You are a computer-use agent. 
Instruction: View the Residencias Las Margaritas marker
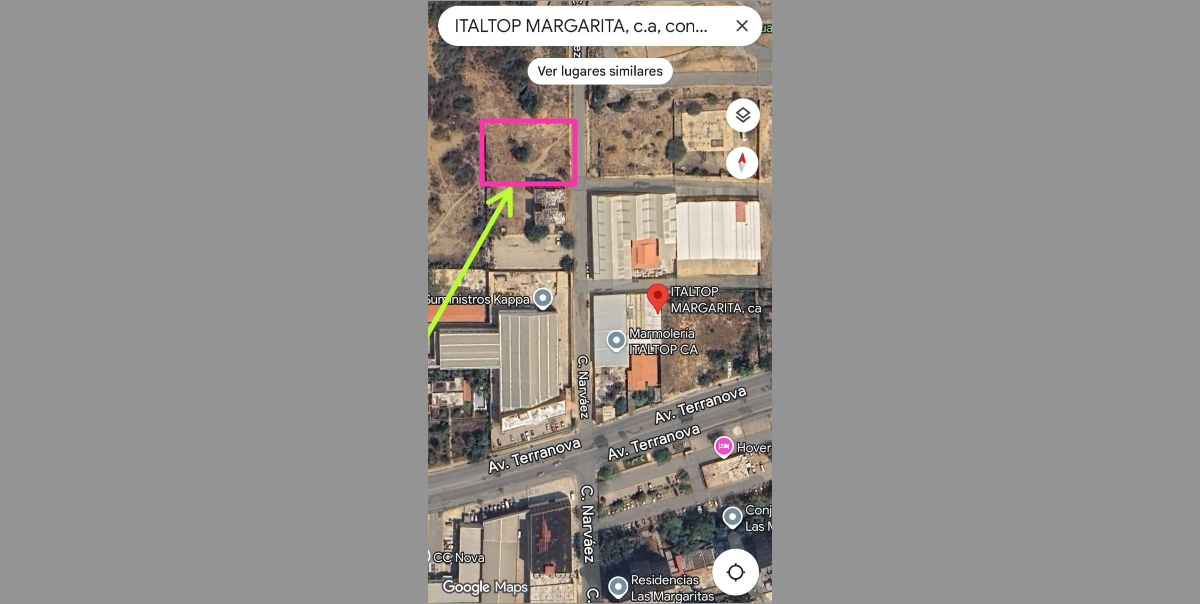(618, 586)
